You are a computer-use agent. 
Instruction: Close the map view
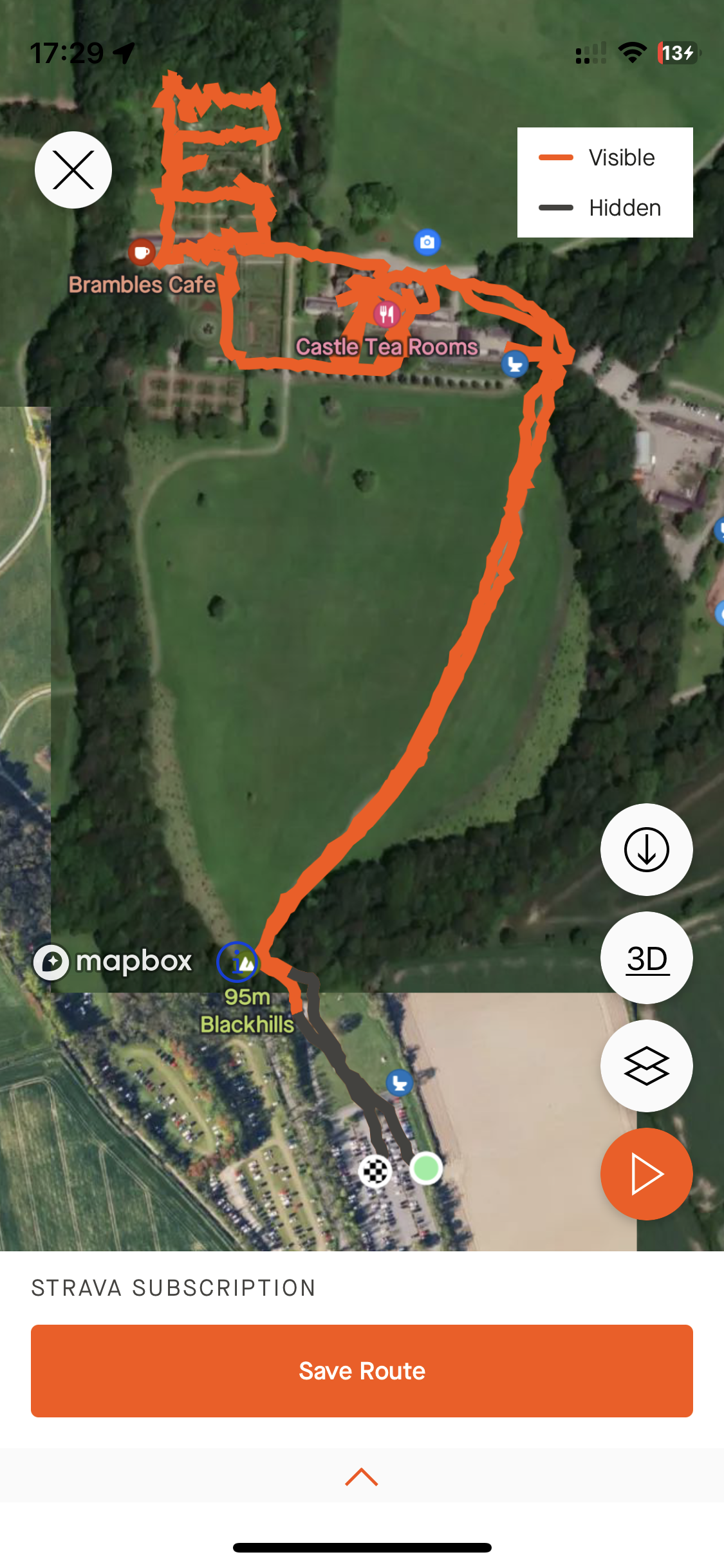point(73,170)
